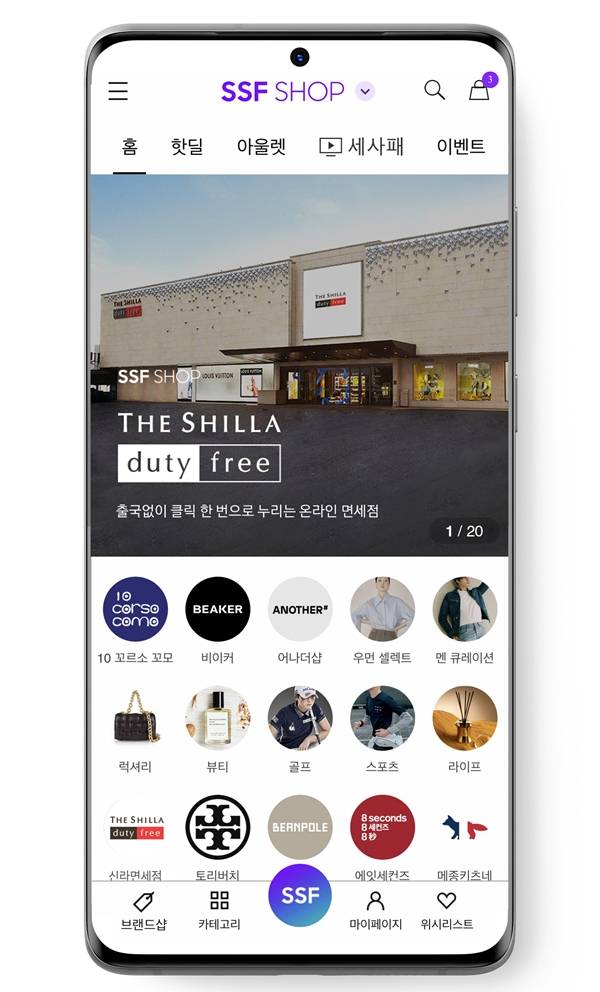Tap the center SSF button

[x=300, y=895]
